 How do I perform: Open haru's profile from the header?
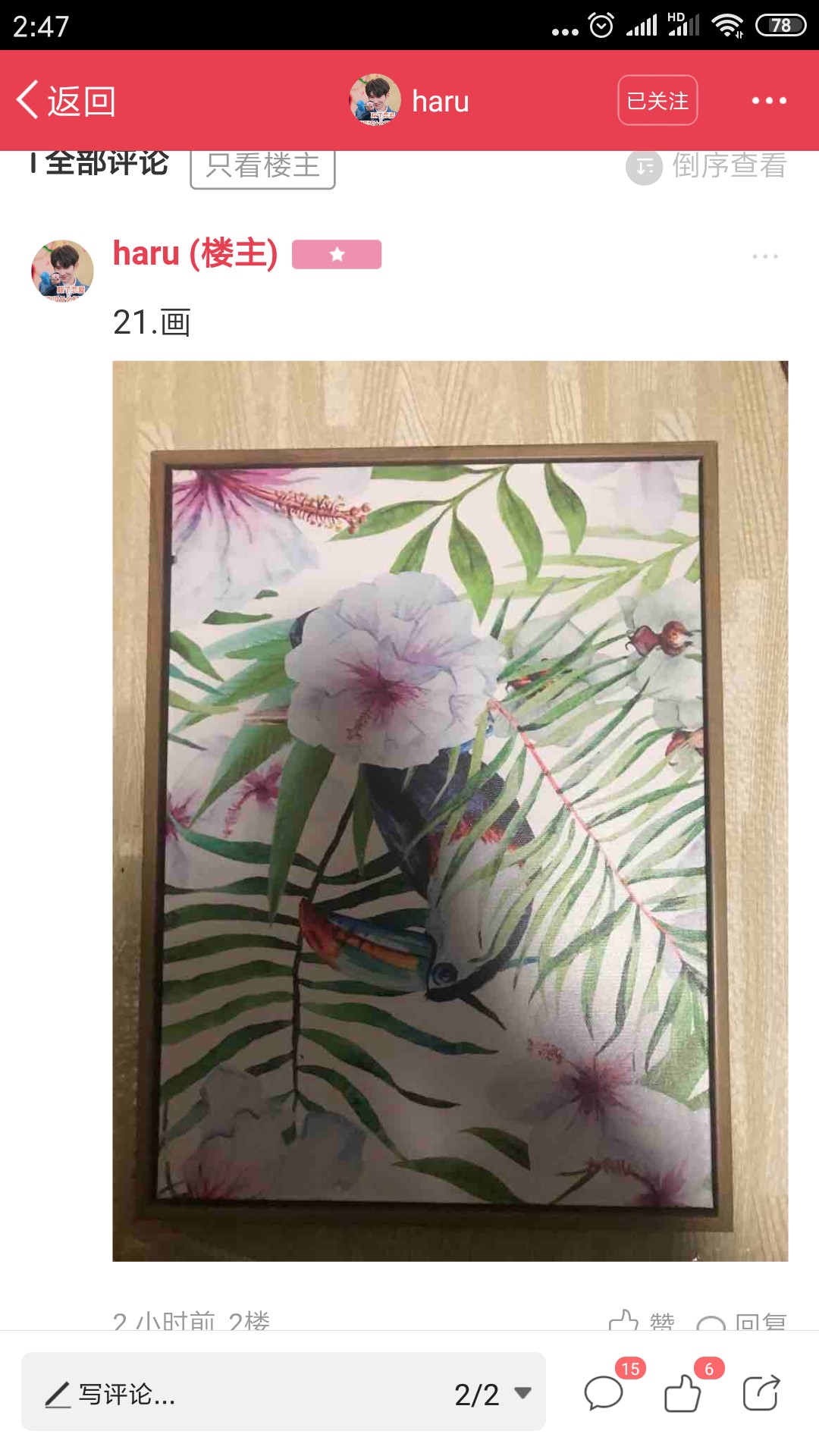tap(409, 100)
